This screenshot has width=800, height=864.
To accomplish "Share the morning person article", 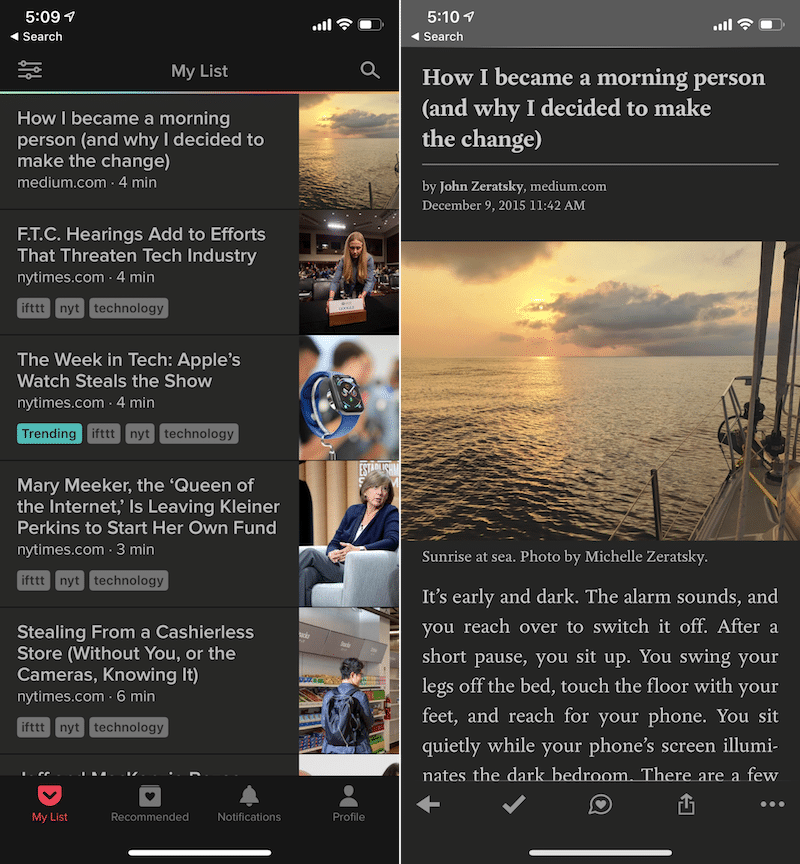I will [x=686, y=805].
